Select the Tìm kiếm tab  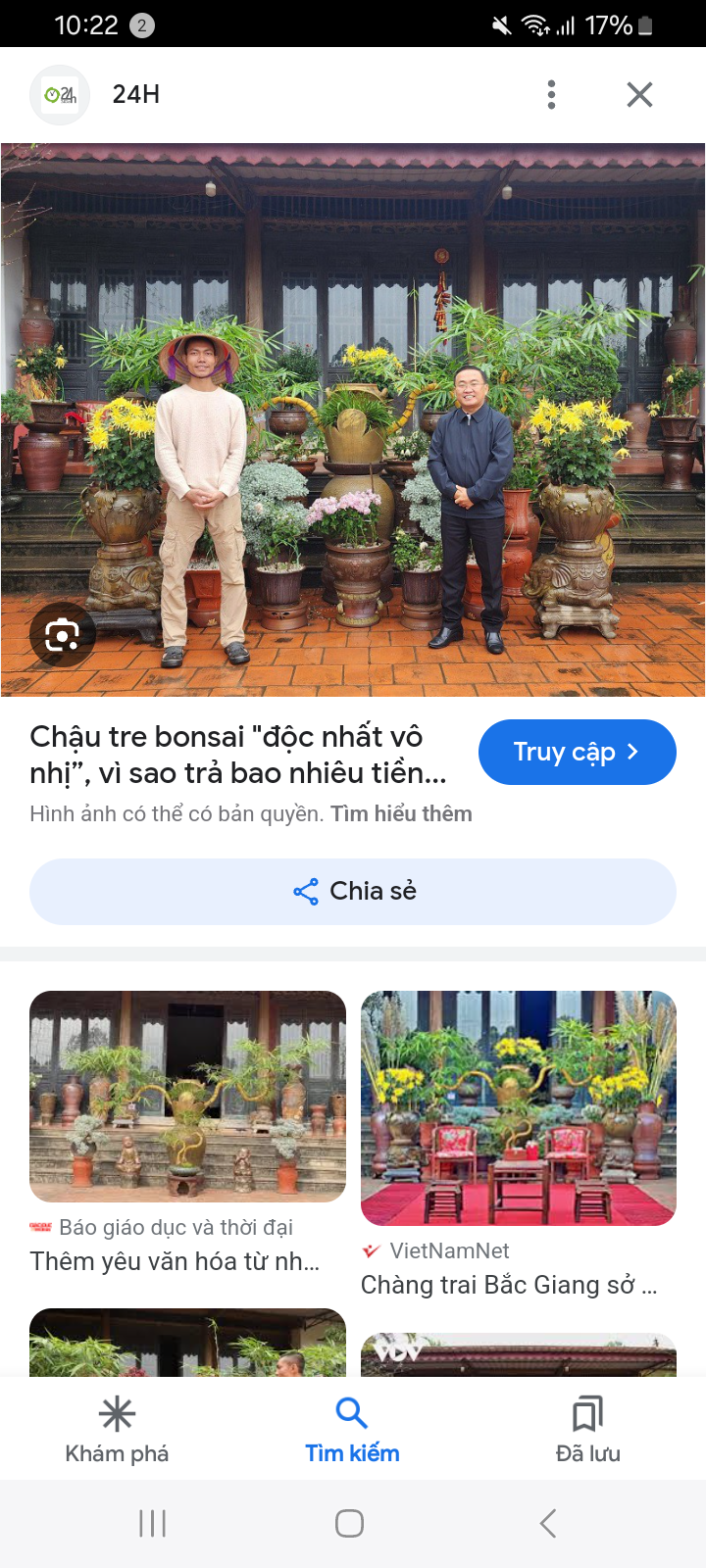click(352, 1430)
